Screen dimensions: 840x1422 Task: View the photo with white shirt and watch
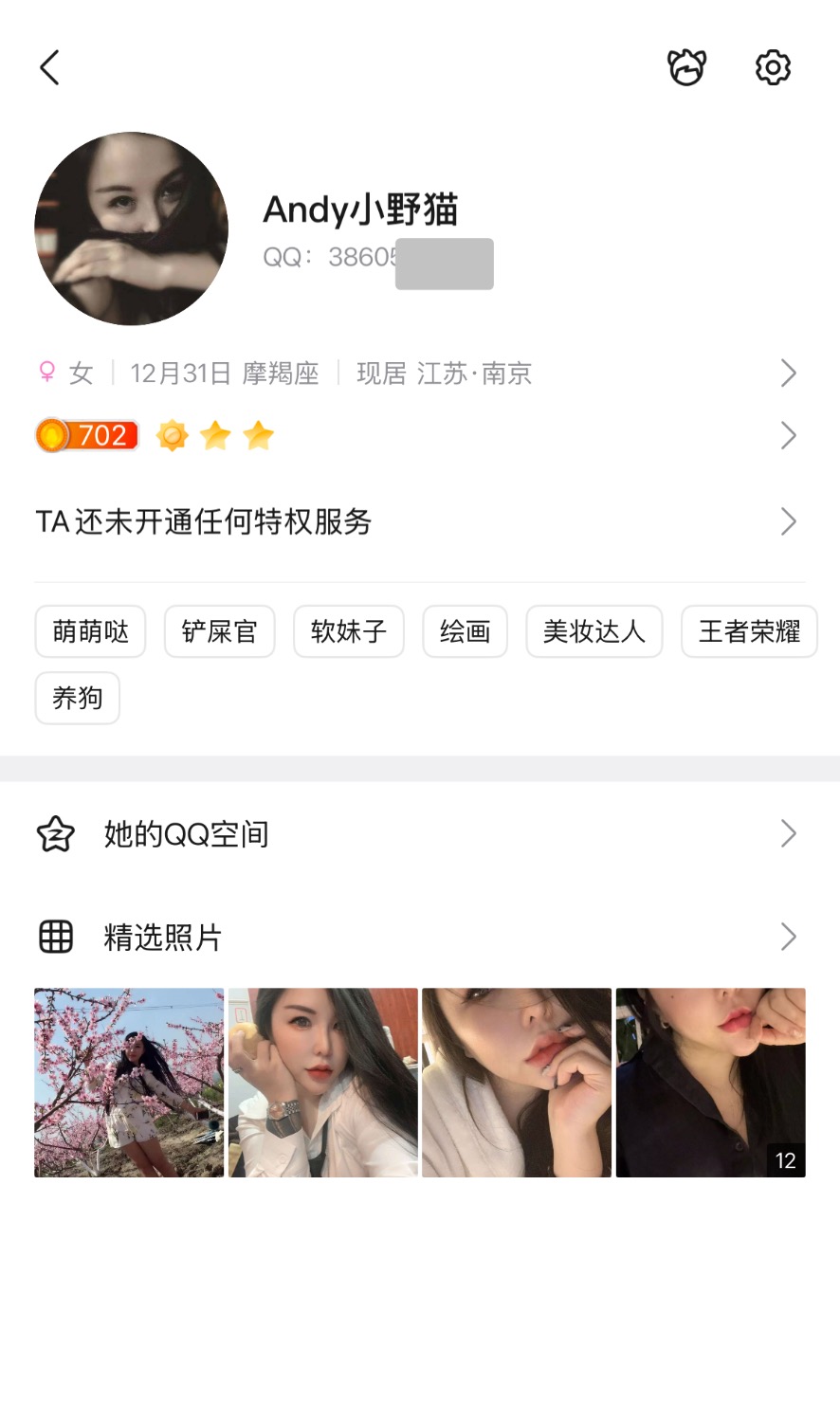point(323,1083)
